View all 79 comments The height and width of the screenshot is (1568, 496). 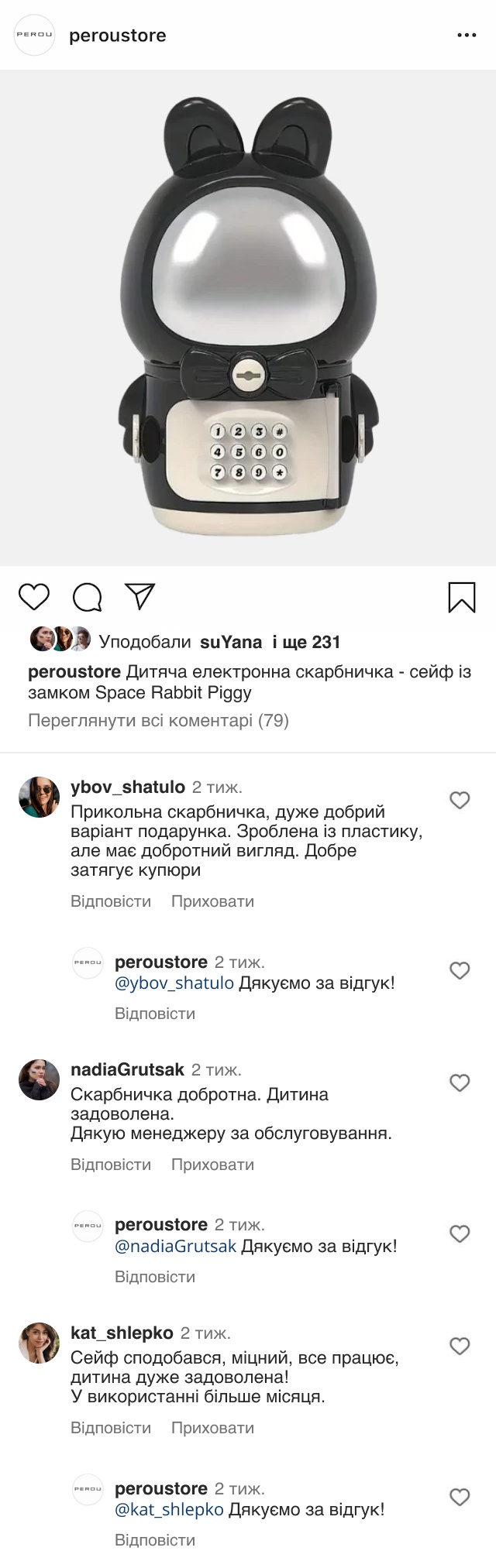click(158, 721)
